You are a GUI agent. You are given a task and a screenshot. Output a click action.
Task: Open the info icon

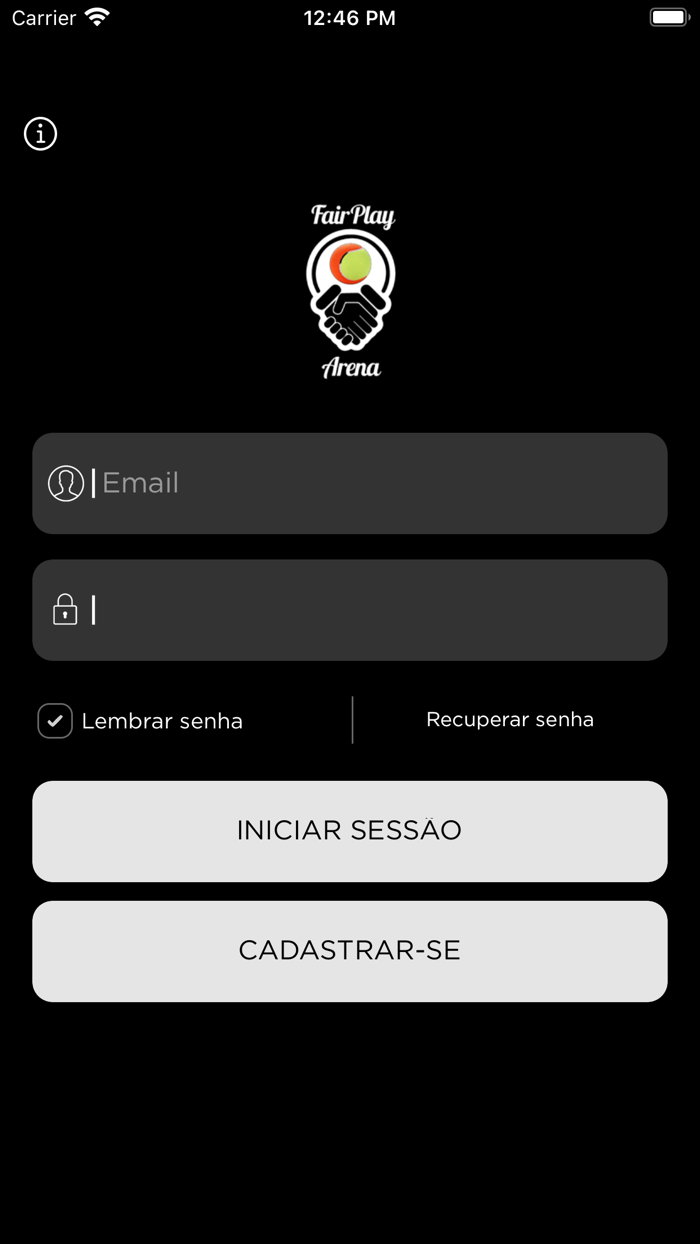coord(41,133)
